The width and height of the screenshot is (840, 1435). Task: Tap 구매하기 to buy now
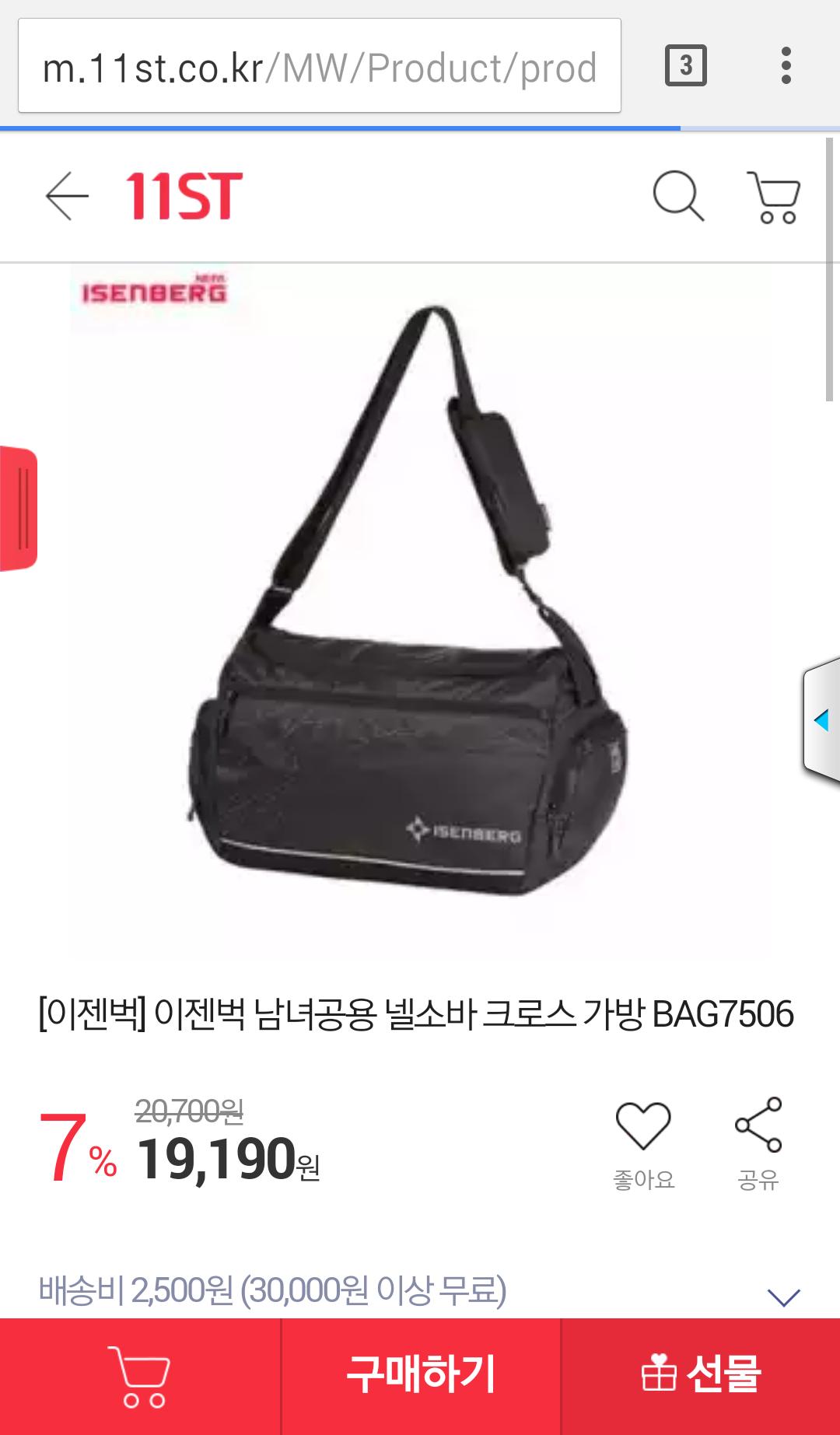(x=421, y=1375)
